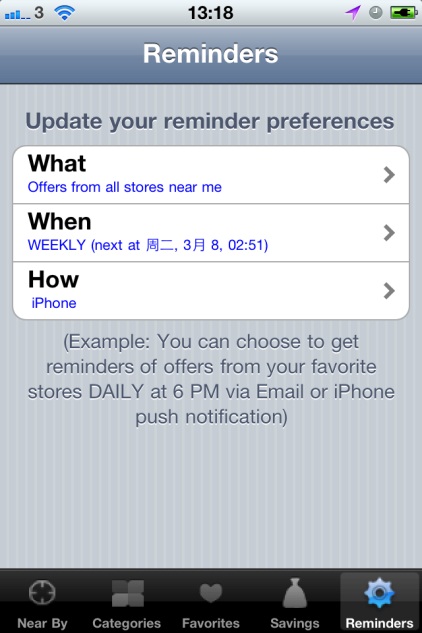The image size is (422, 633).
Task: Switch to the Categories tab
Action: 127,602
